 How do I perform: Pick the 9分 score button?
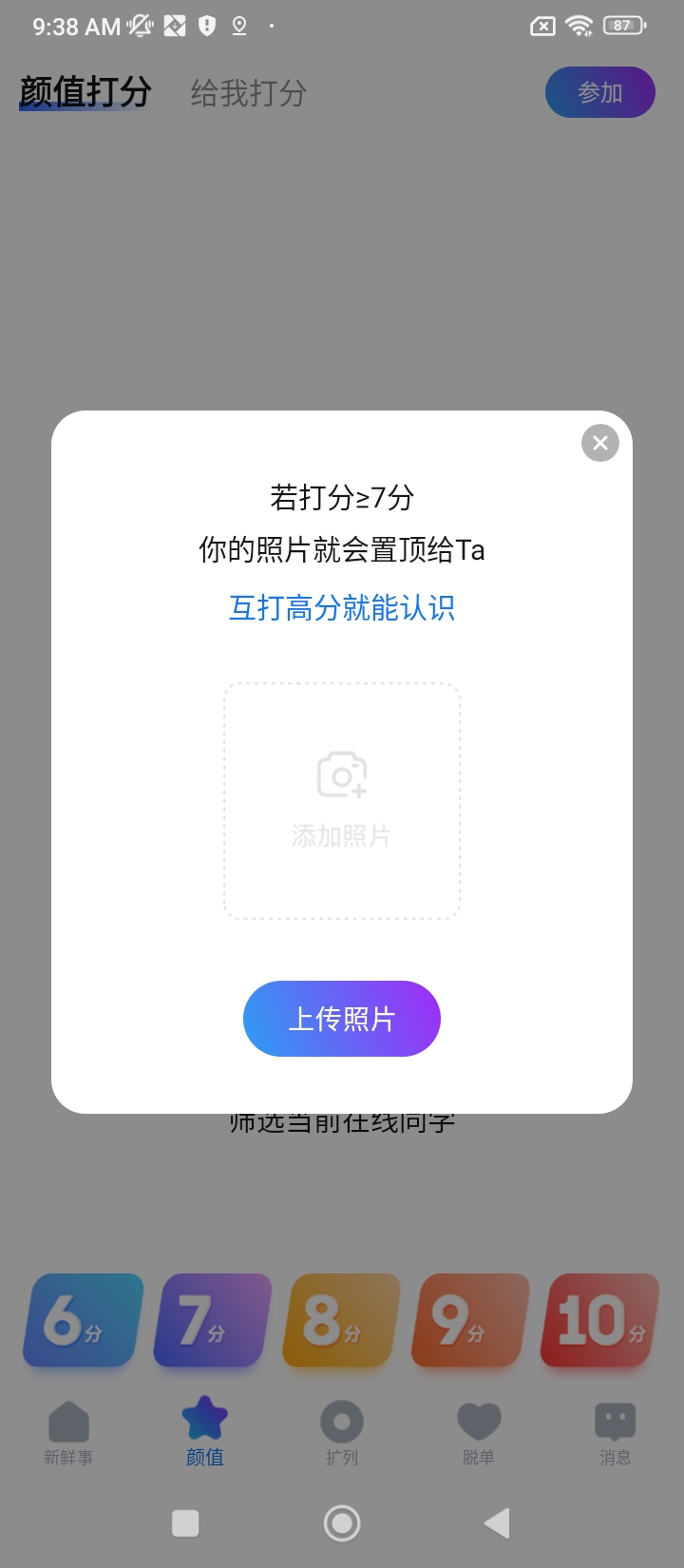click(469, 1320)
